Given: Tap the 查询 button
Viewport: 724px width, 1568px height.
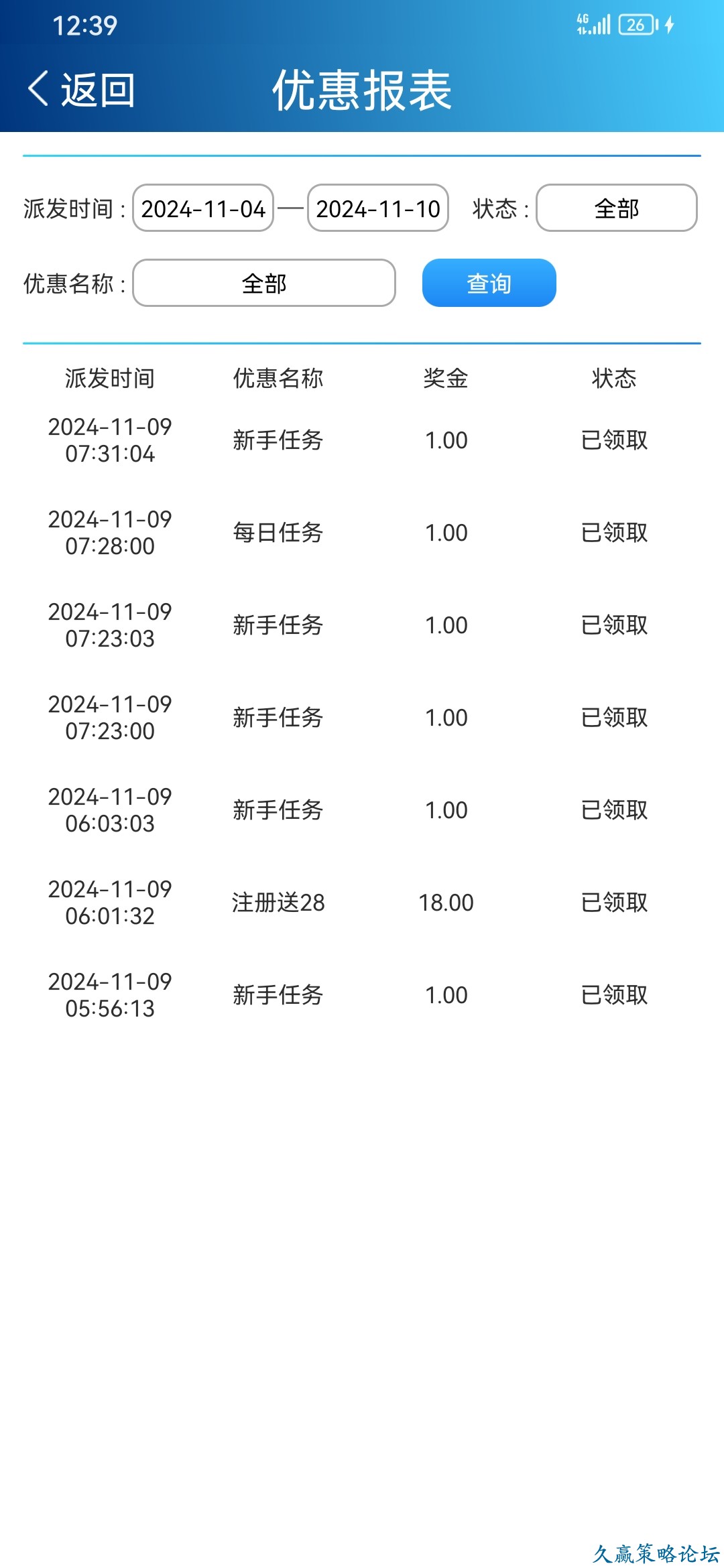Looking at the screenshot, I should point(489,283).
